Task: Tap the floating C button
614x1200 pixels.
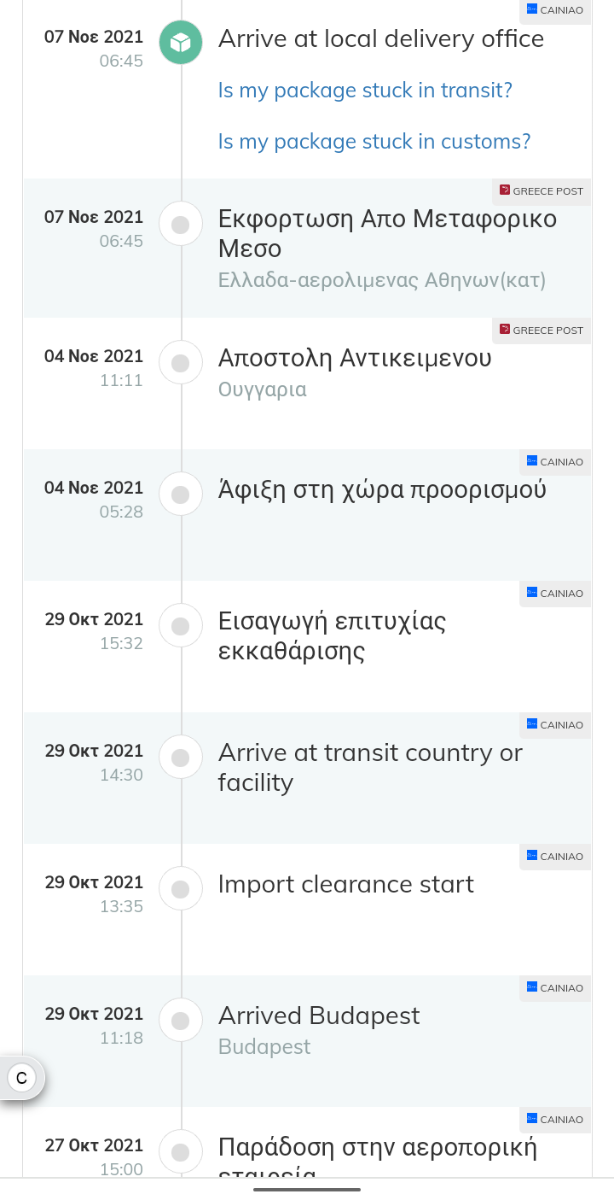Action: pyautogui.click(x=22, y=1078)
